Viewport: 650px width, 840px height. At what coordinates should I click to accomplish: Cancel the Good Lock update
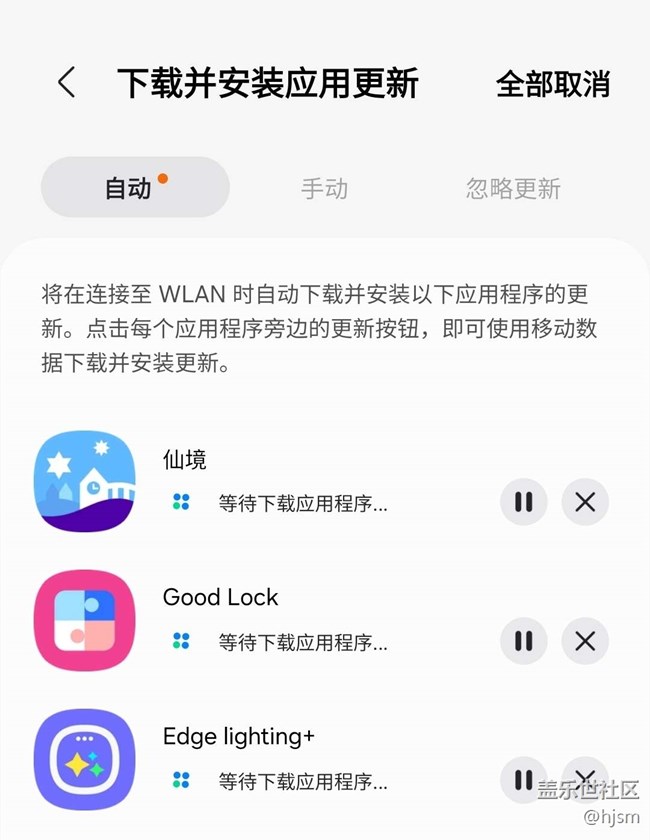click(585, 641)
